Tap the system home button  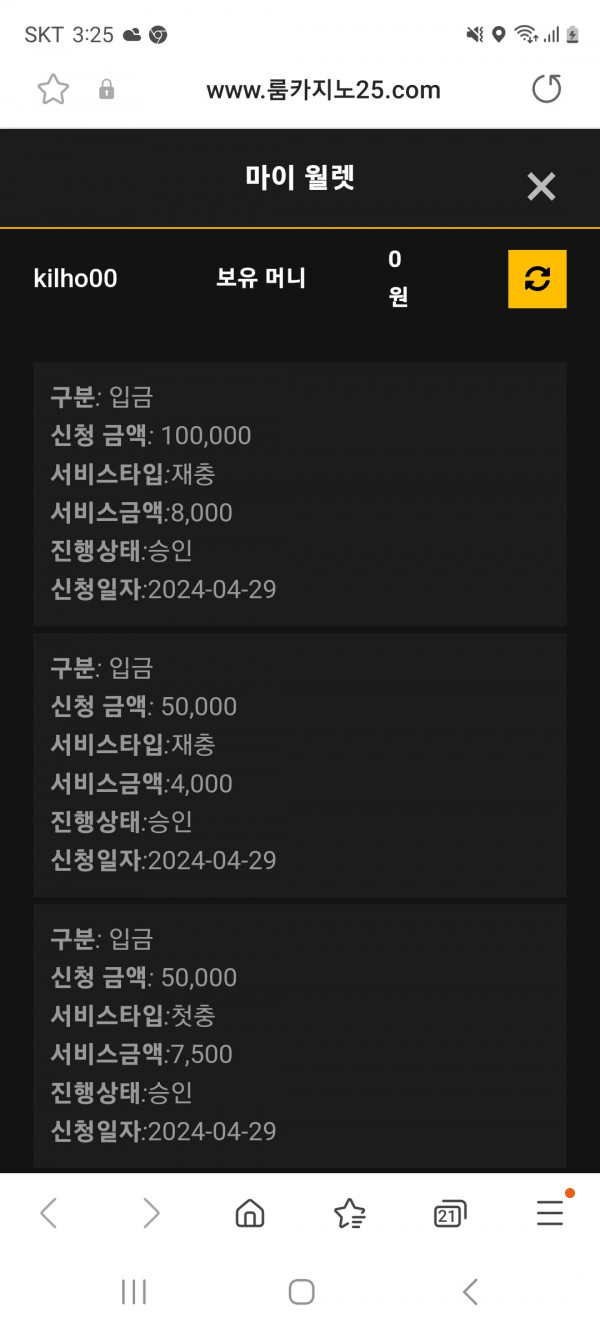[301, 1292]
